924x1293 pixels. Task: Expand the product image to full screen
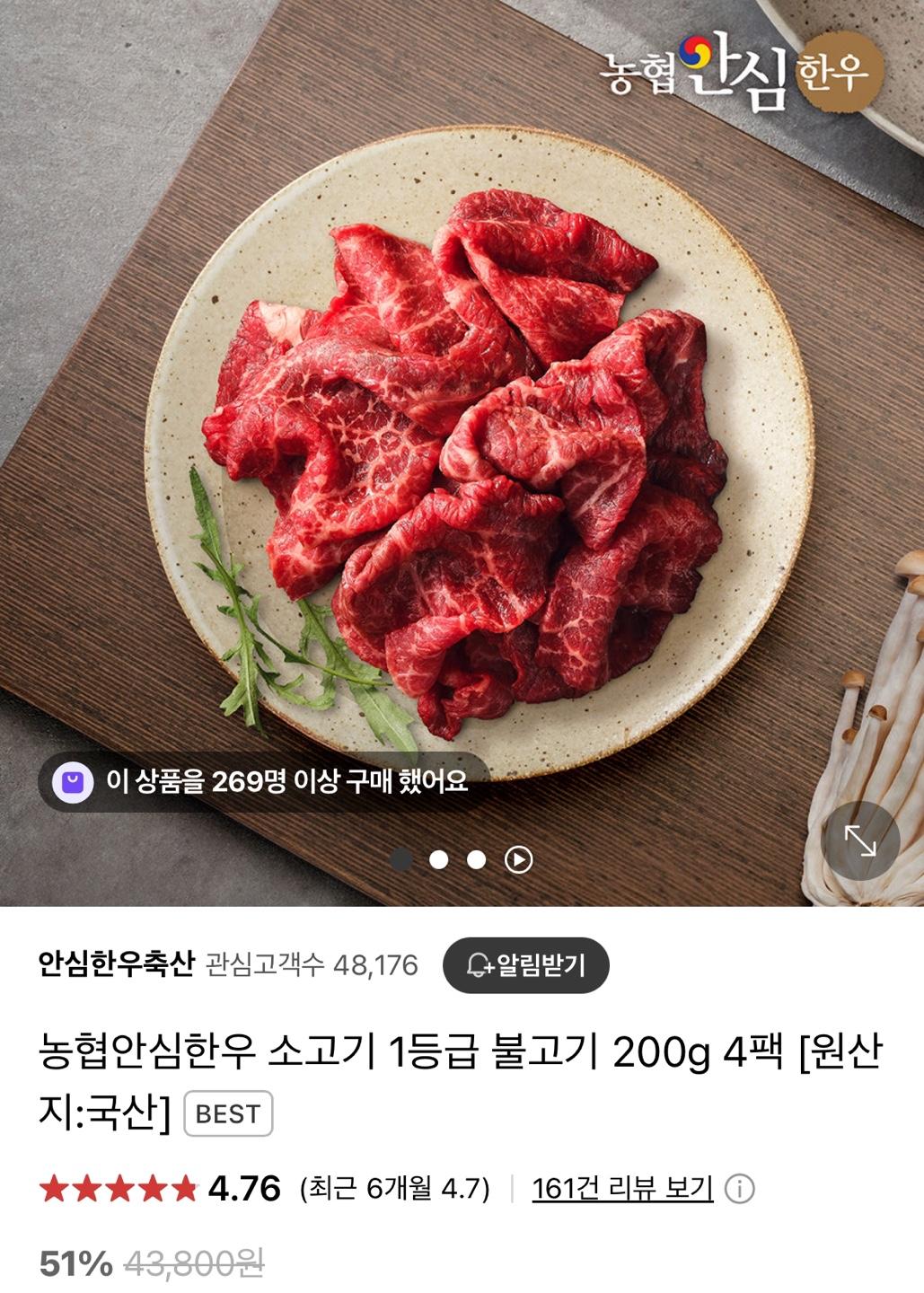tap(860, 840)
